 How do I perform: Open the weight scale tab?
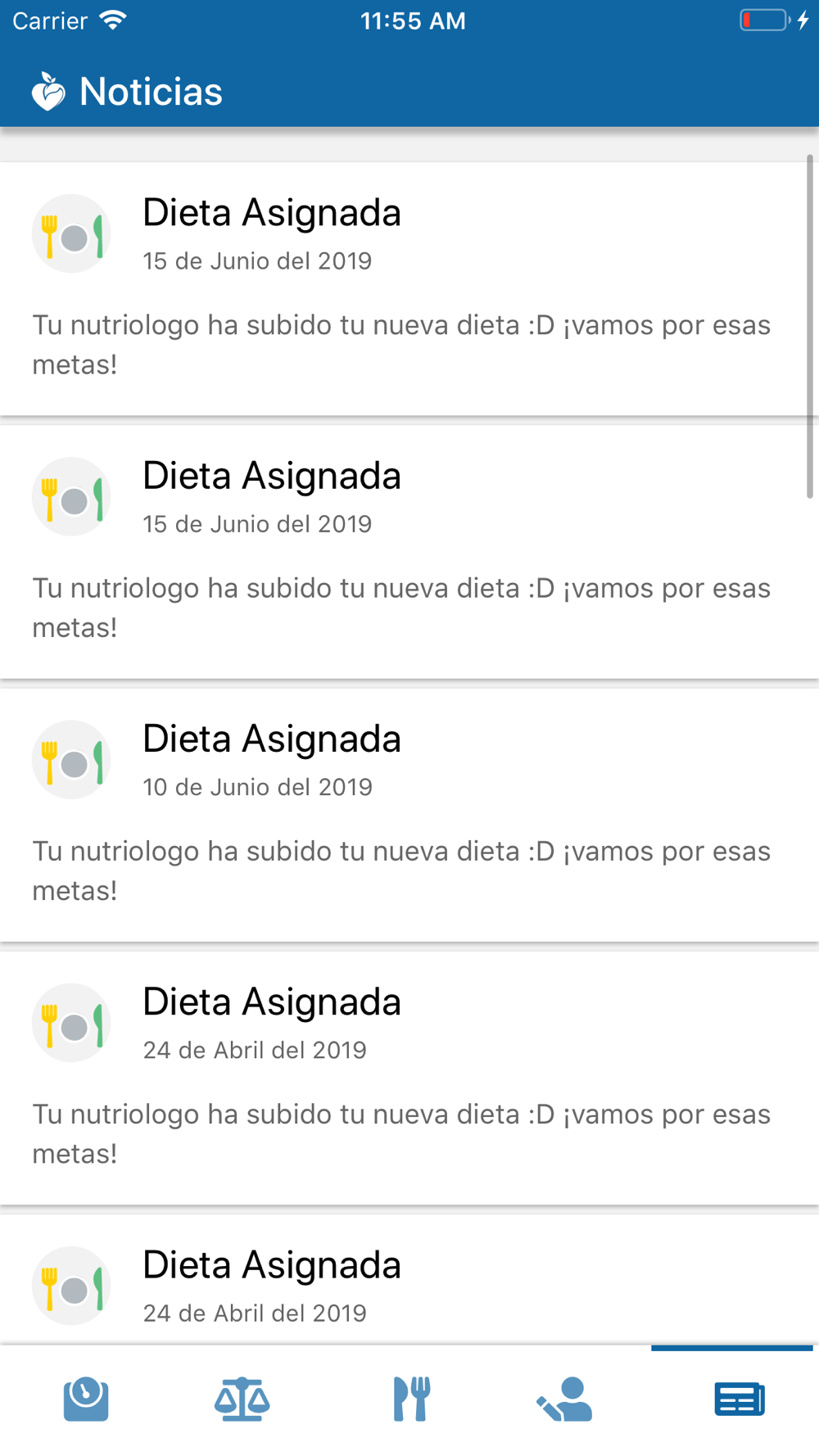(86, 1399)
